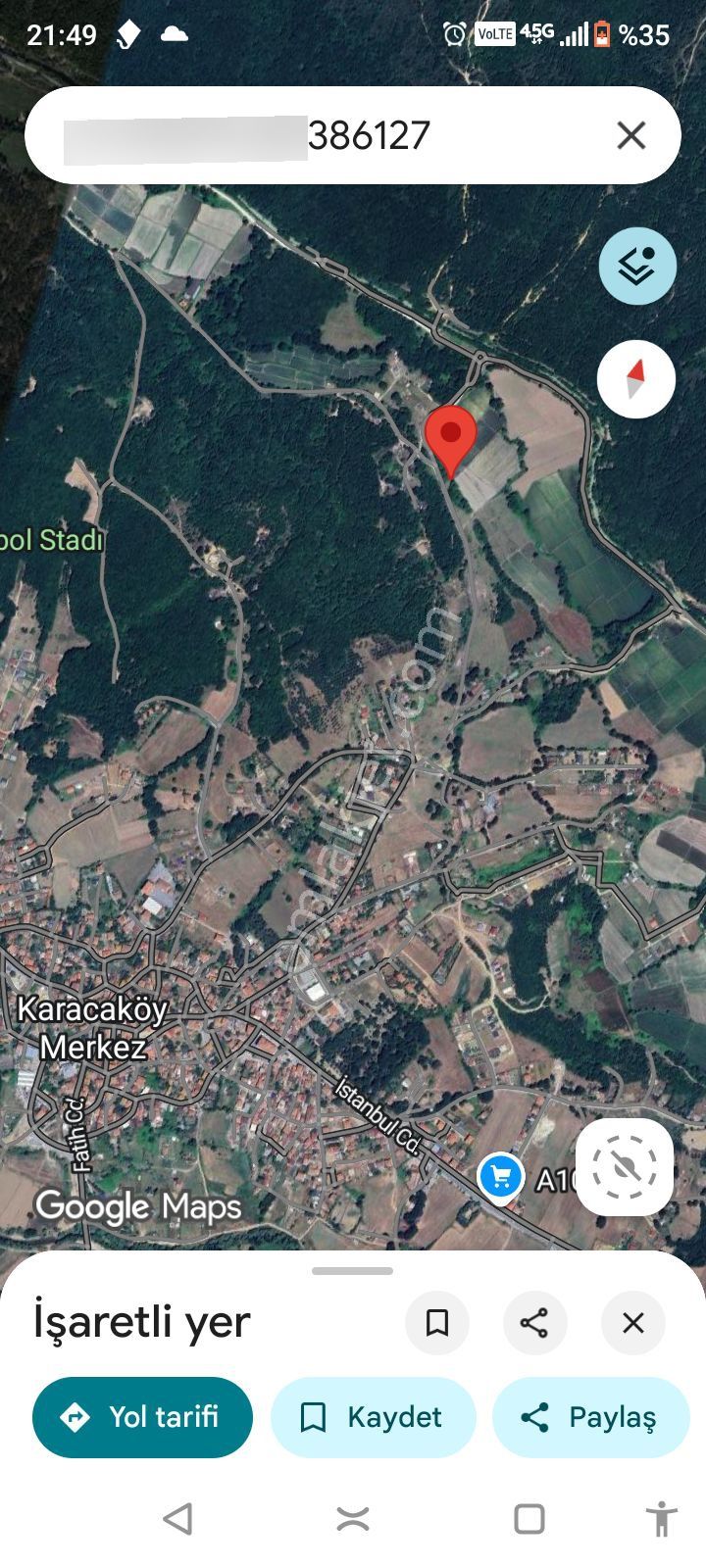This screenshot has width=706, height=1568.
Task: Tap the bookmark icon beside İşaretli yer
Action: (437, 1323)
